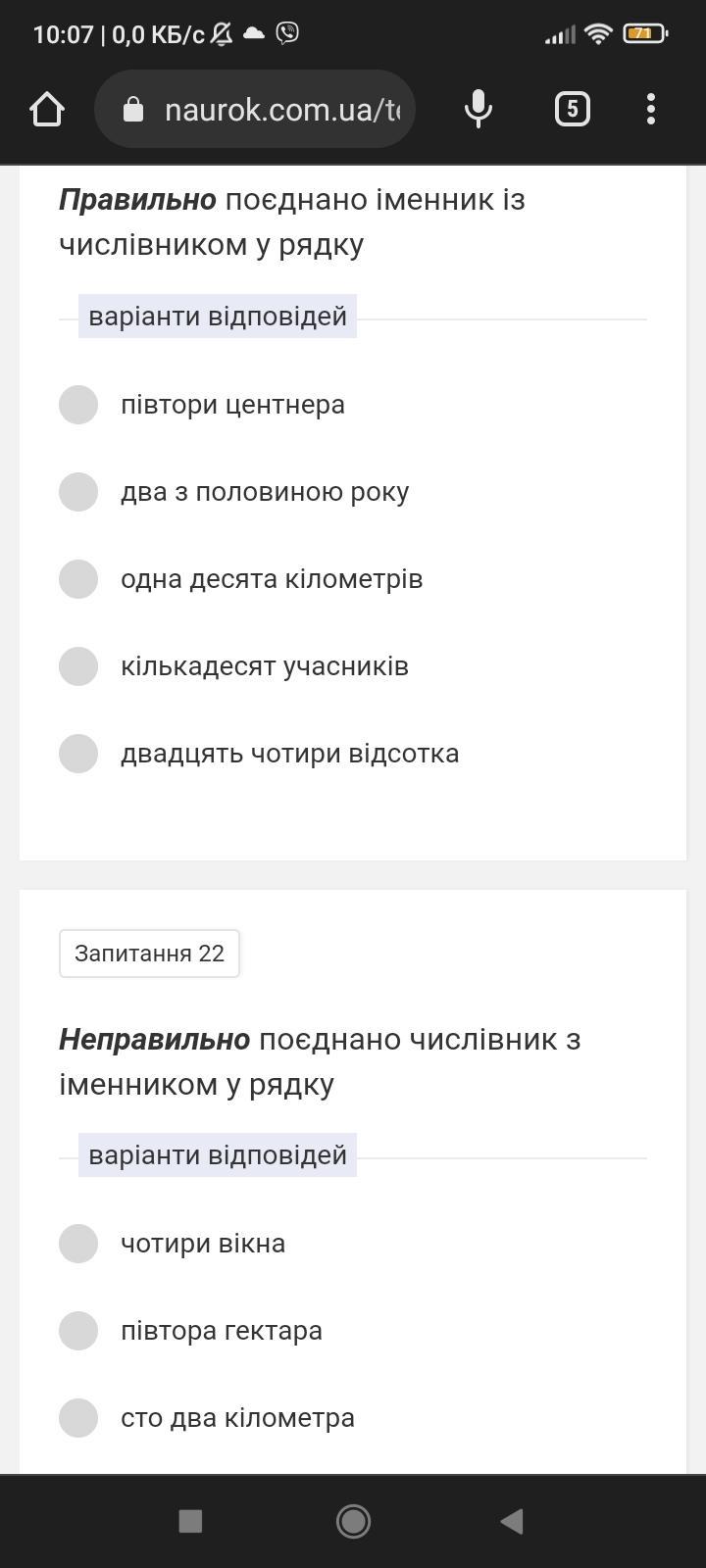This screenshot has width=706, height=1568.
Task: Start voice search with the microphone
Action: pos(478,109)
